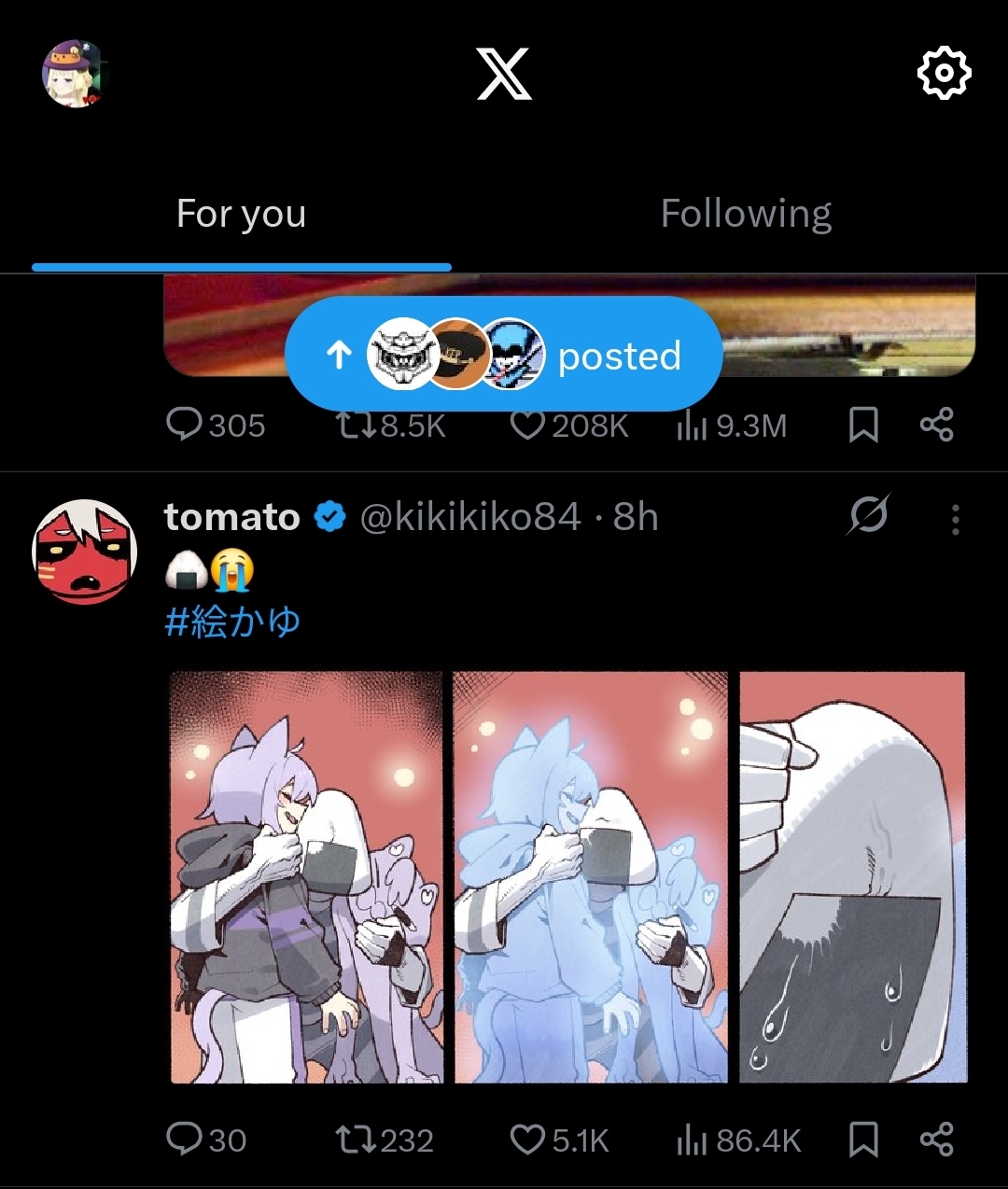Screen dimensions: 1008x1189
Task: Like the post with 208K likes
Action: click(x=528, y=426)
